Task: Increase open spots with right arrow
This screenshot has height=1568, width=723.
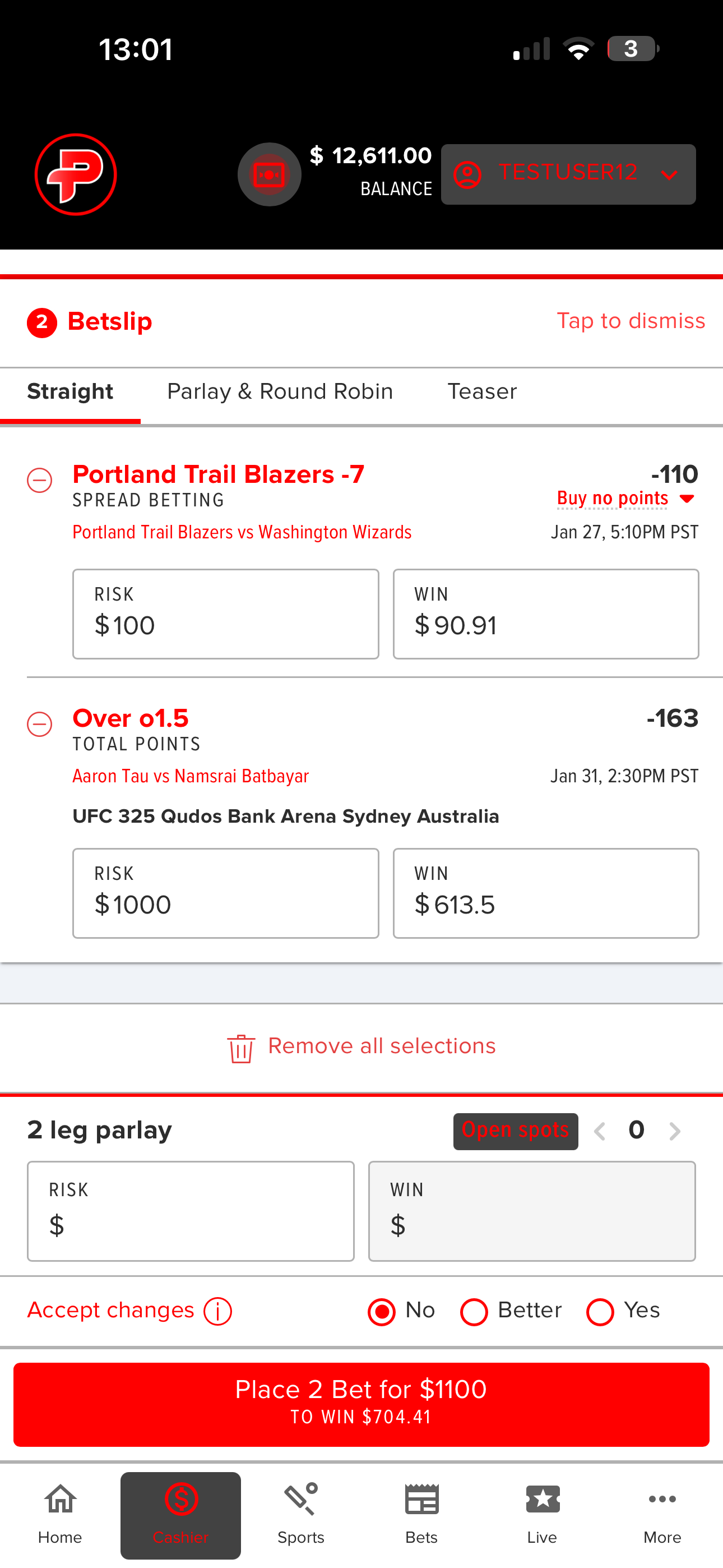Action: [x=674, y=1131]
